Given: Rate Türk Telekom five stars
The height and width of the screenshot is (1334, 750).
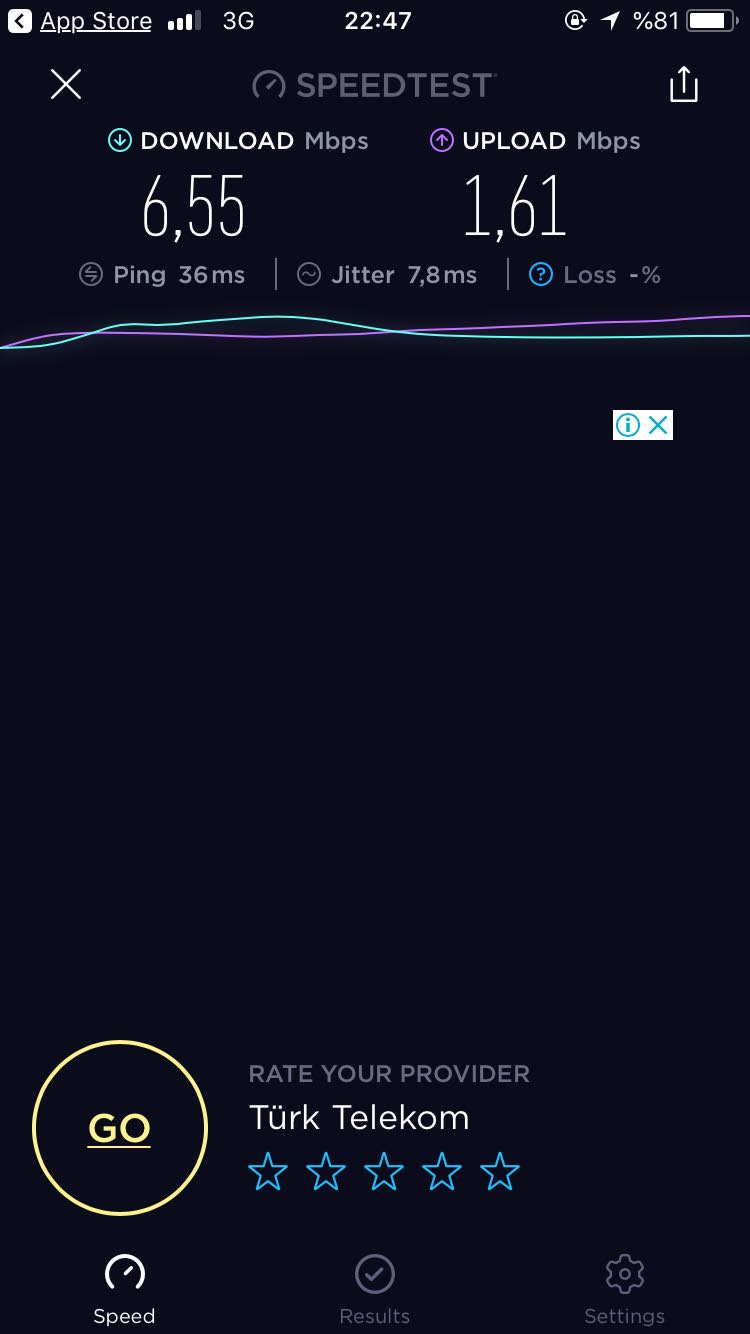Looking at the screenshot, I should [x=500, y=1171].
